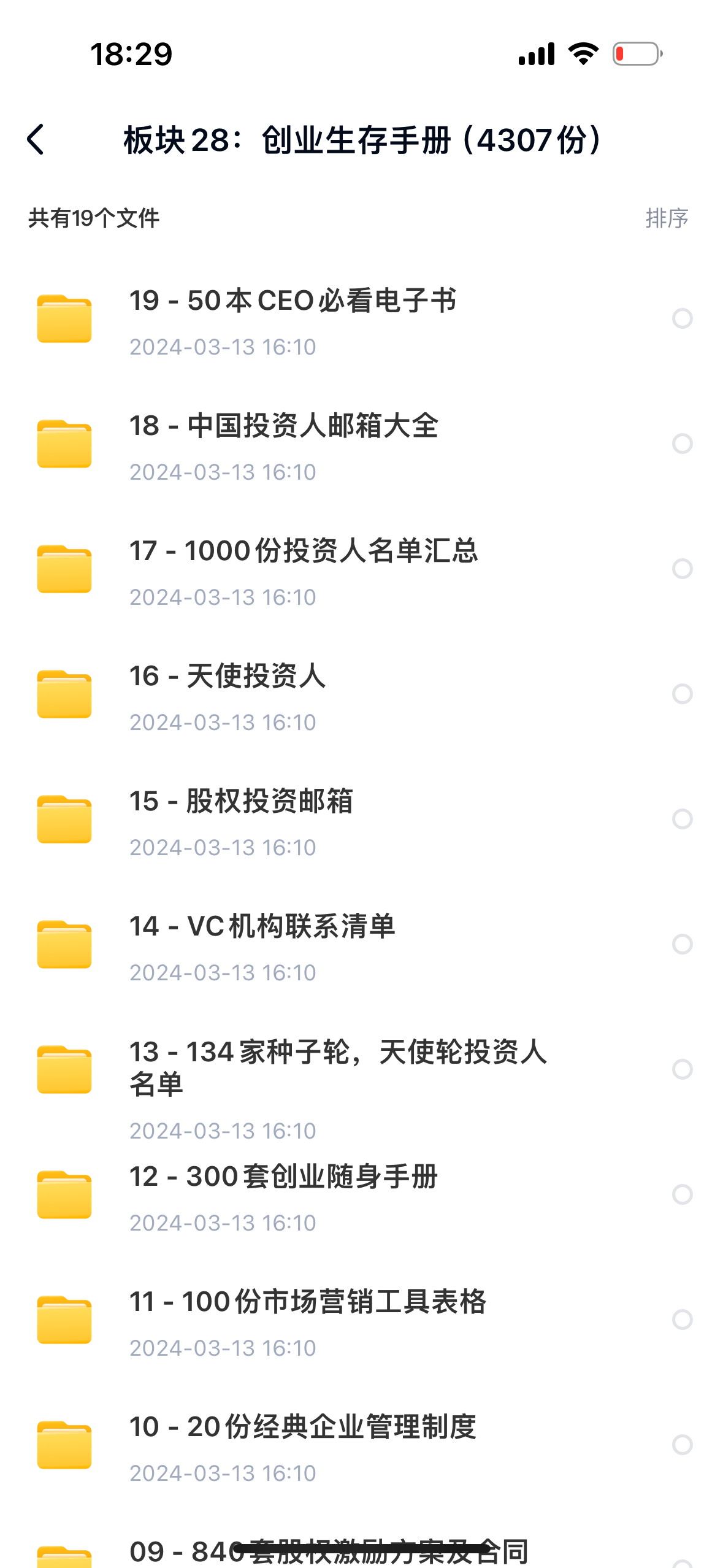Mark 16 - 天使投资人 as selected
This screenshot has height=1568, width=723.
(682, 694)
